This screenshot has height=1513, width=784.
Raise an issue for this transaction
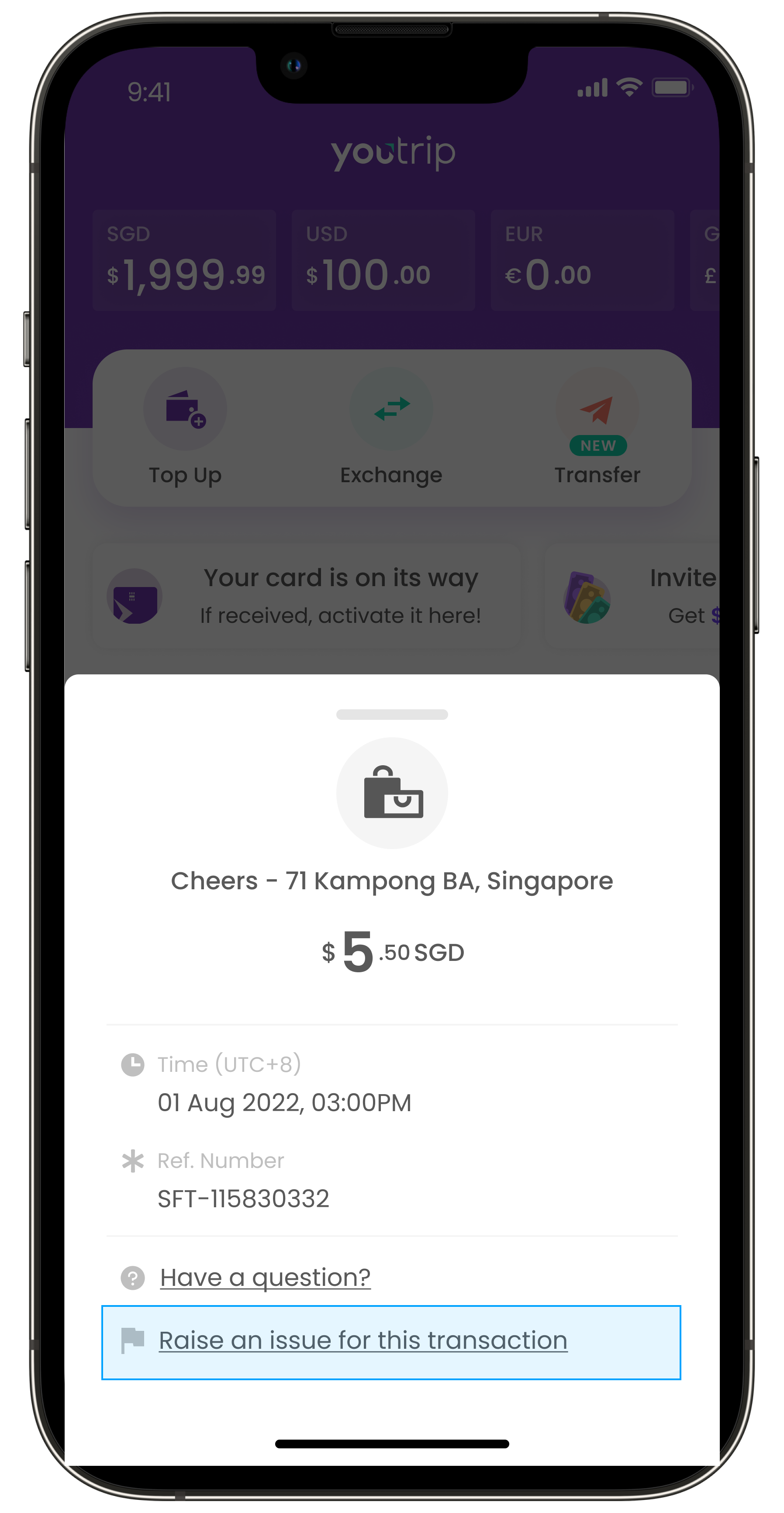(x=363, y=1341)
